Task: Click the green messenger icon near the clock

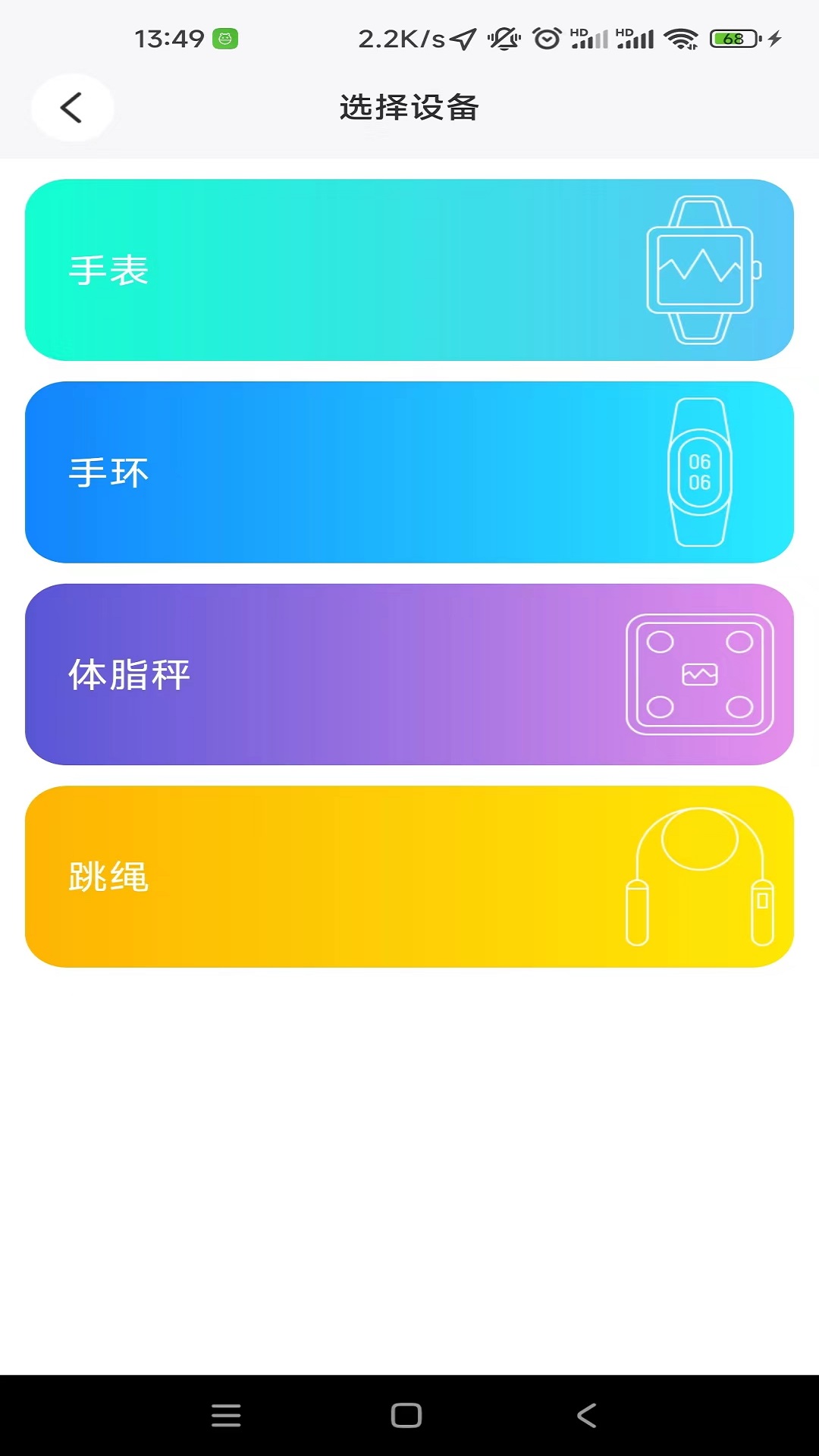Action: point(224,38)
